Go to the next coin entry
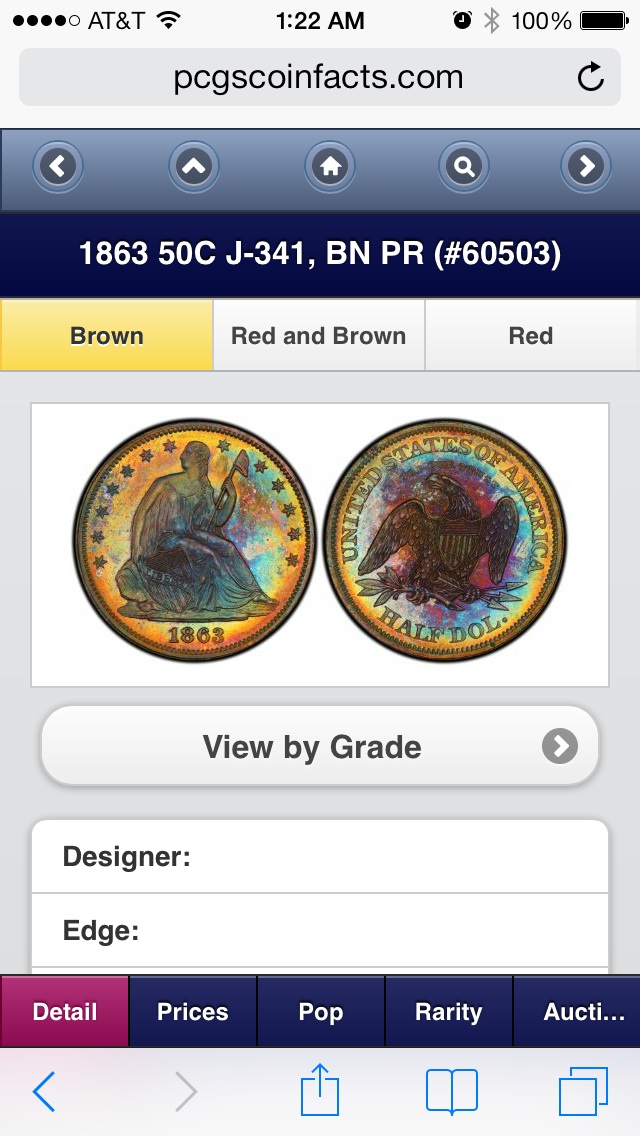This screenshot has width=640, height=1136. click(587, 167)
